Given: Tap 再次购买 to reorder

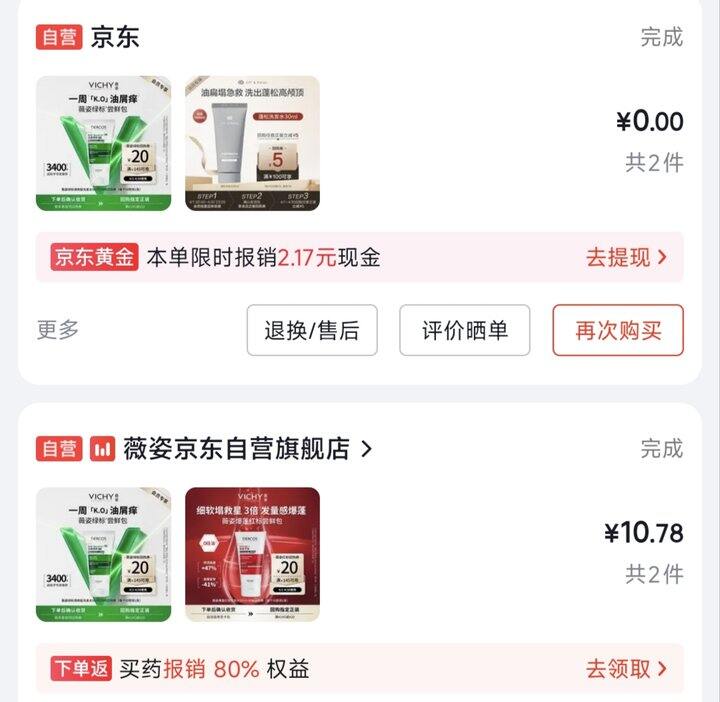Looking at the screenshot, I should coord(618,331).
